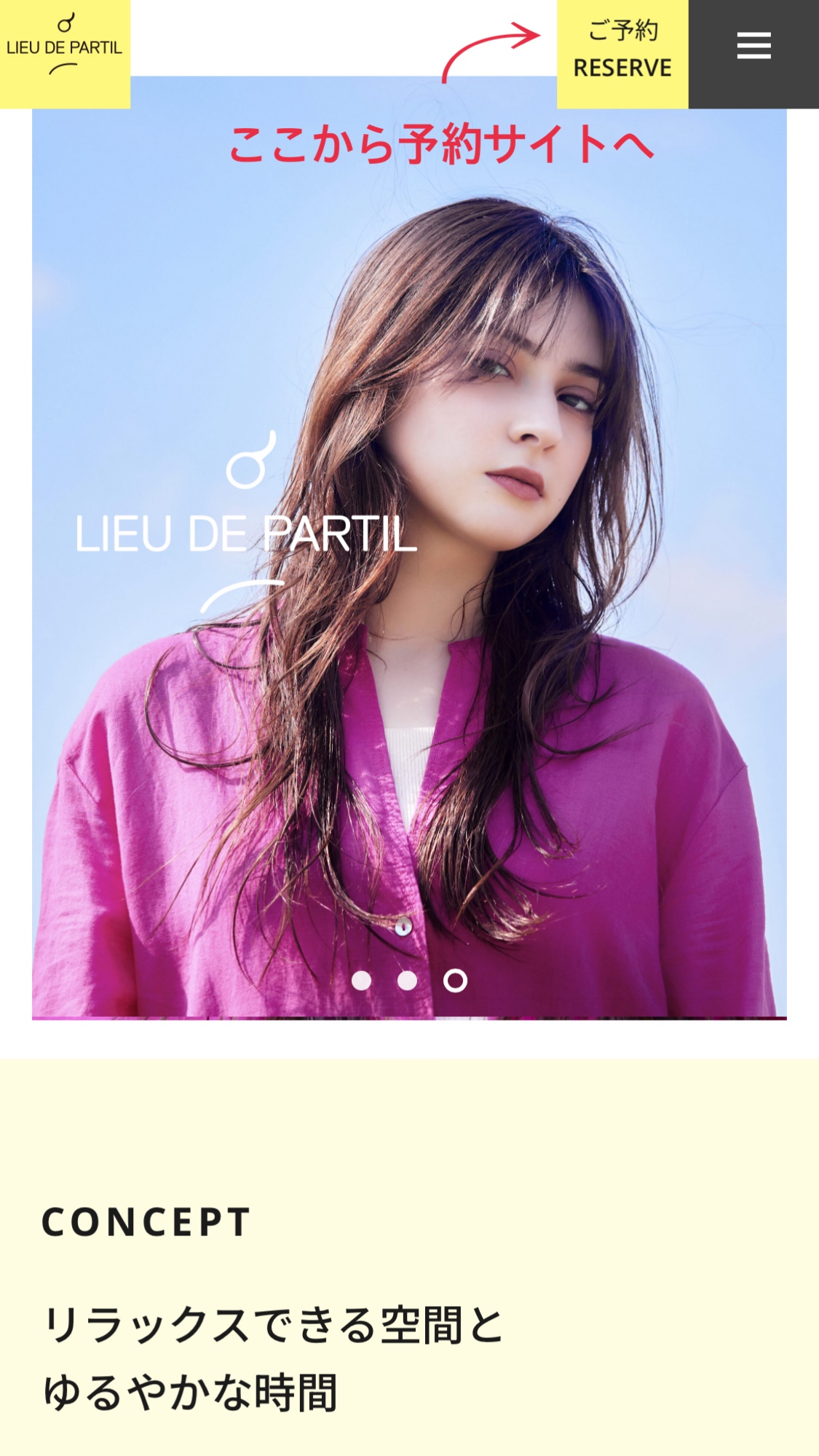819x1456 pixels.
Task: Open the hamburger menu
Action: click(753, 46)
